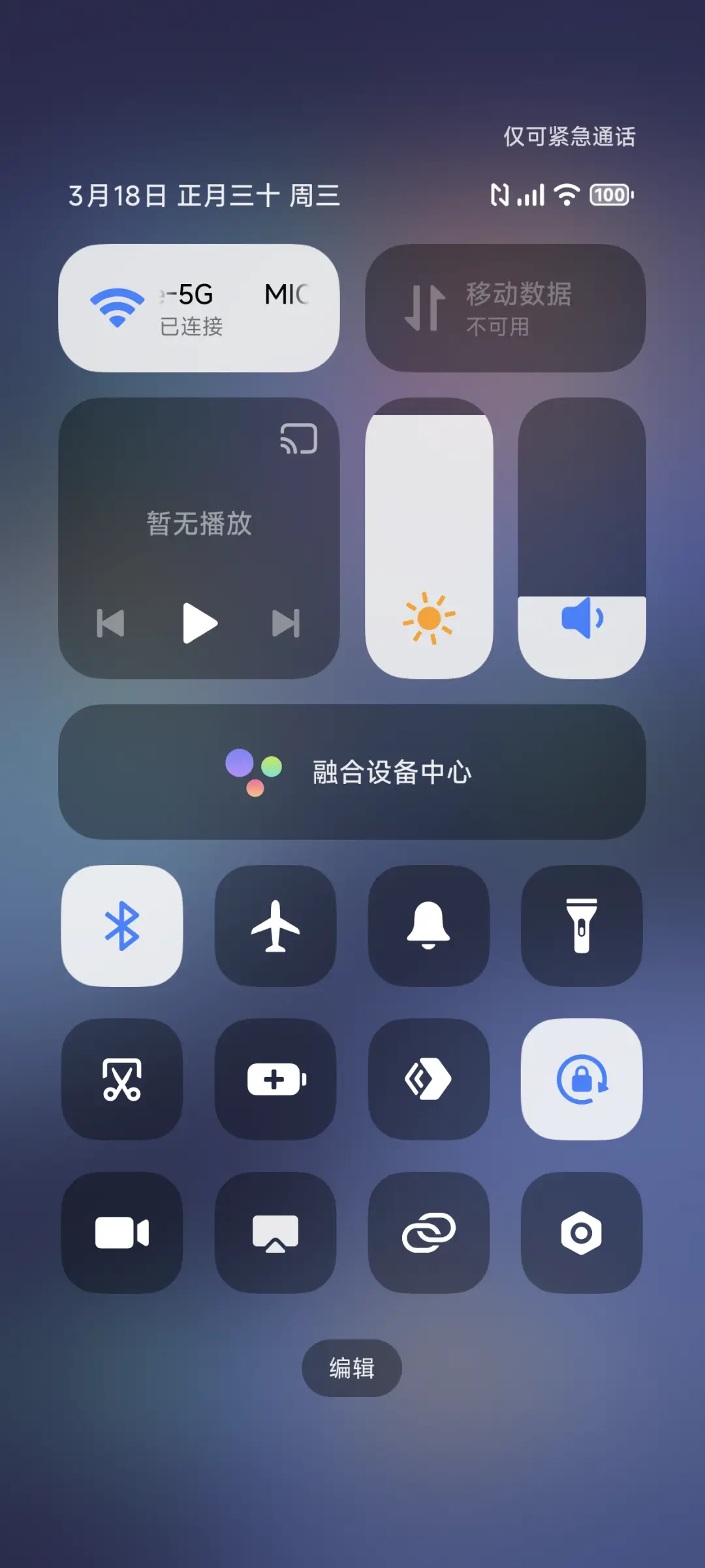Tap 仅可紧急通话 status text

tap(570, 138)
